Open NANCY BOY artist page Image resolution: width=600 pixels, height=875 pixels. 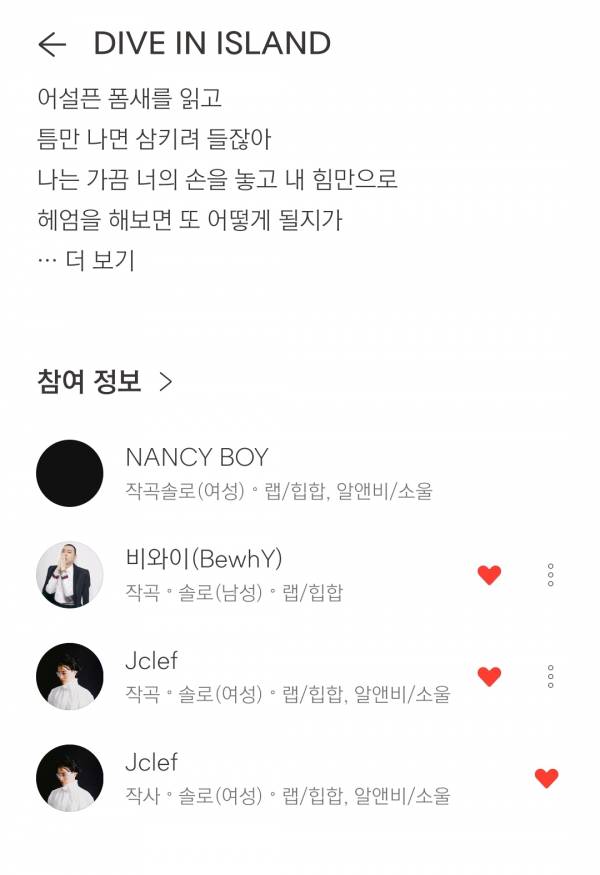tap(197, 457)
